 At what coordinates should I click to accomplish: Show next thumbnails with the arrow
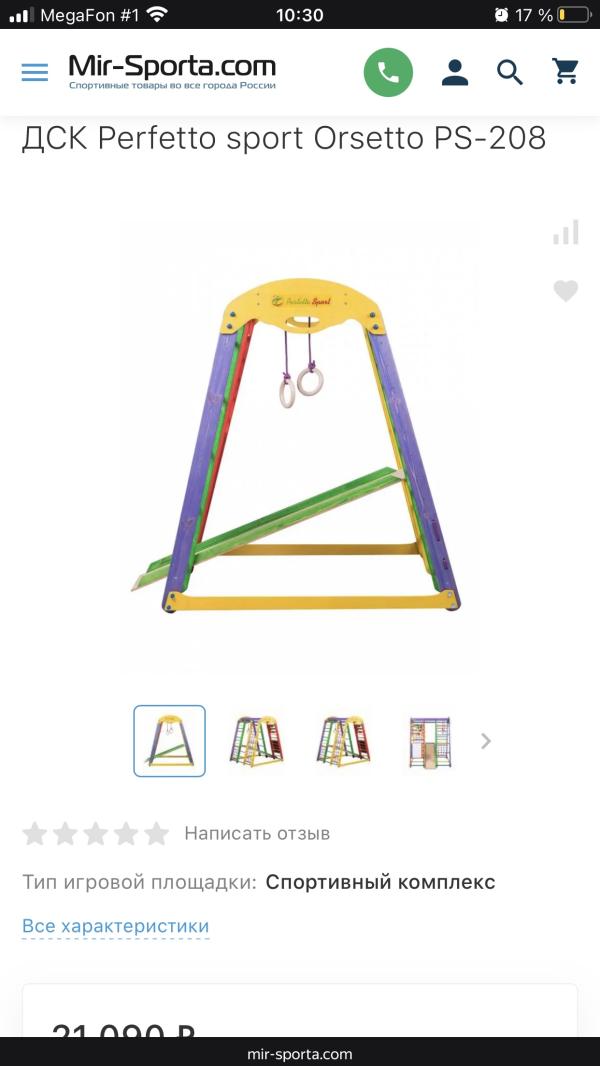click(x=486, y=740)
